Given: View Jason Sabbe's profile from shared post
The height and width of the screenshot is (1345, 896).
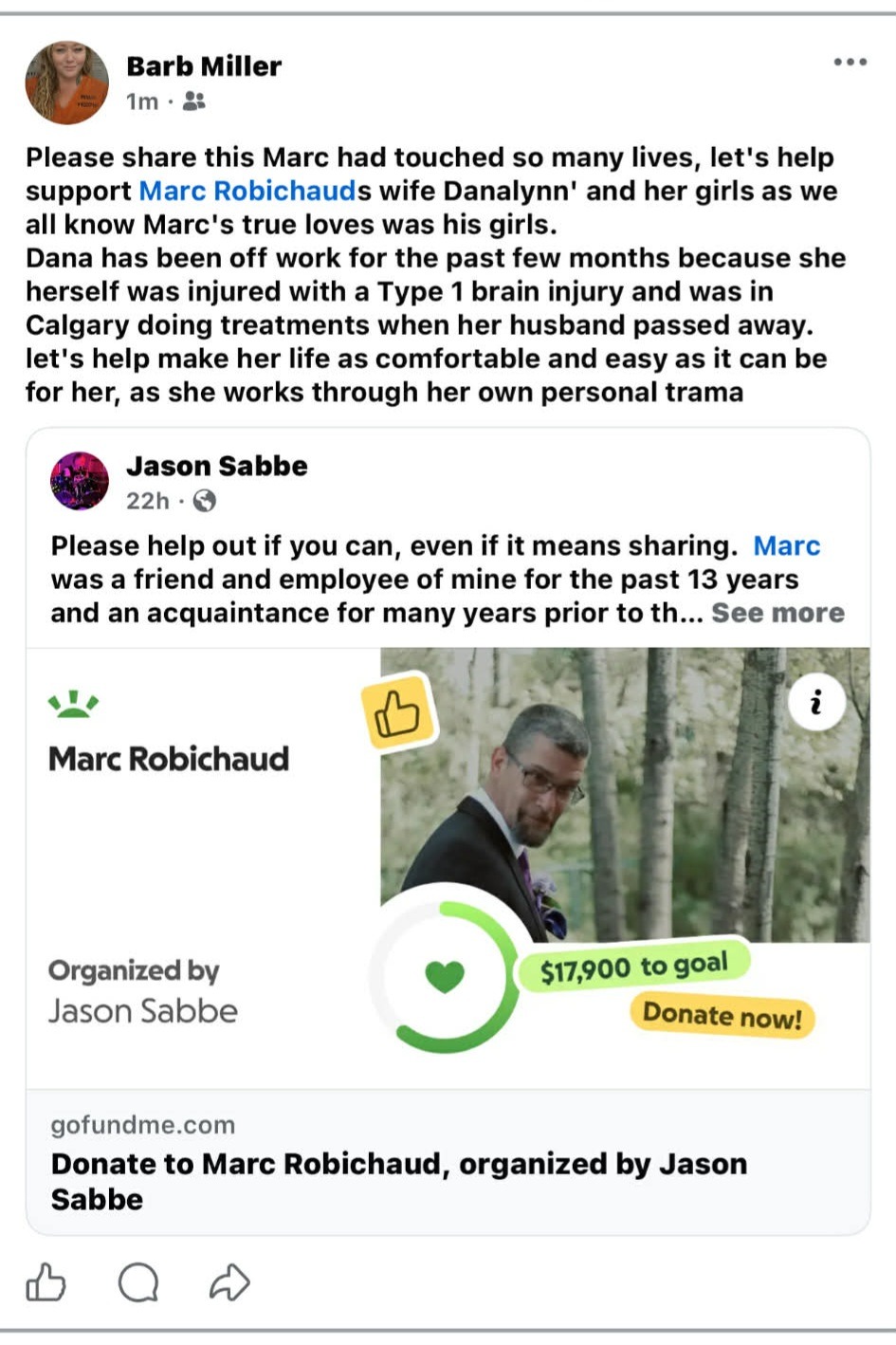Looking at the screenshot, I should tap(216, 466).
